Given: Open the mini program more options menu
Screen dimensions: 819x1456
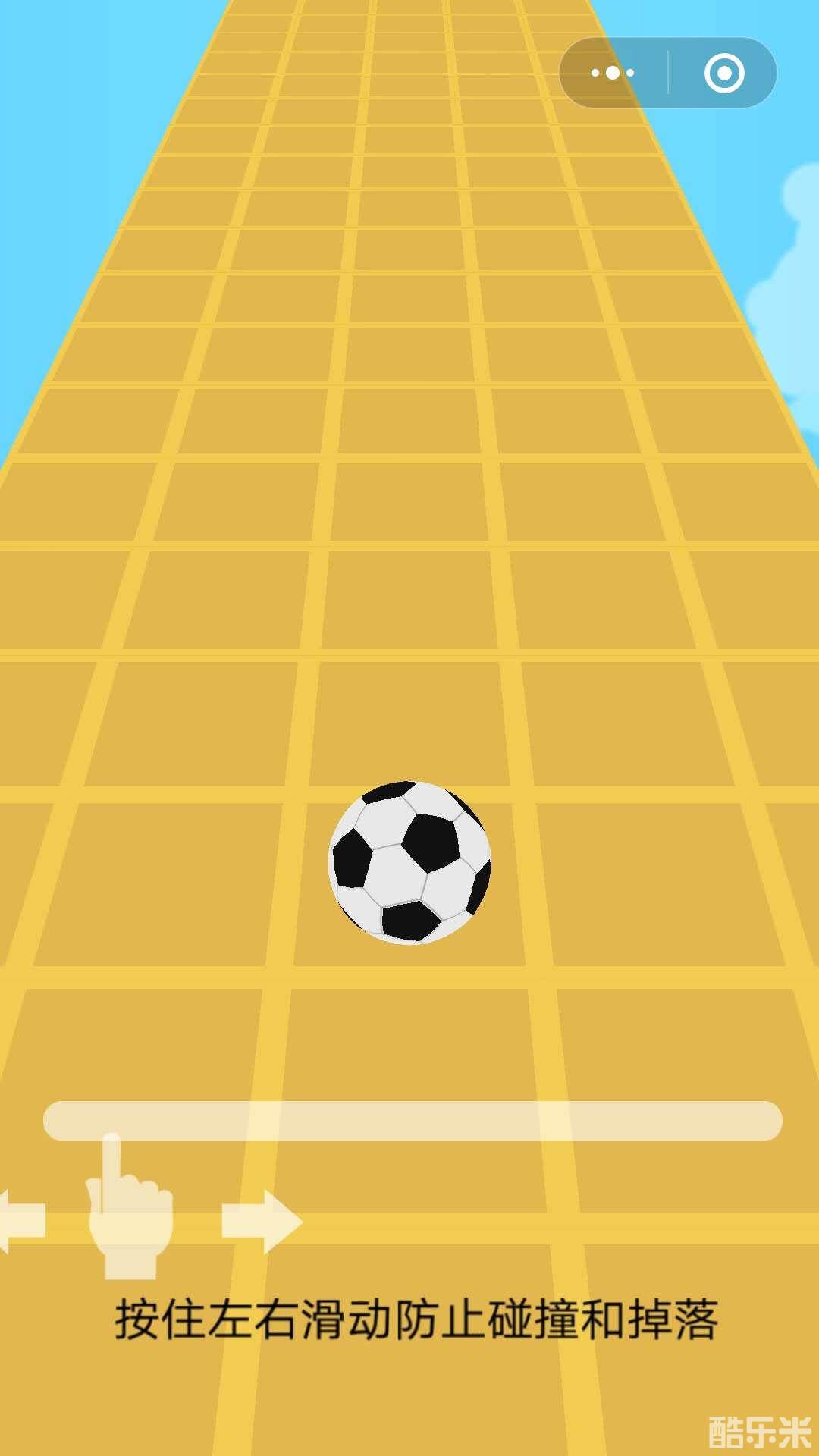Looking at the screenshot, I should tap(613, 74).
